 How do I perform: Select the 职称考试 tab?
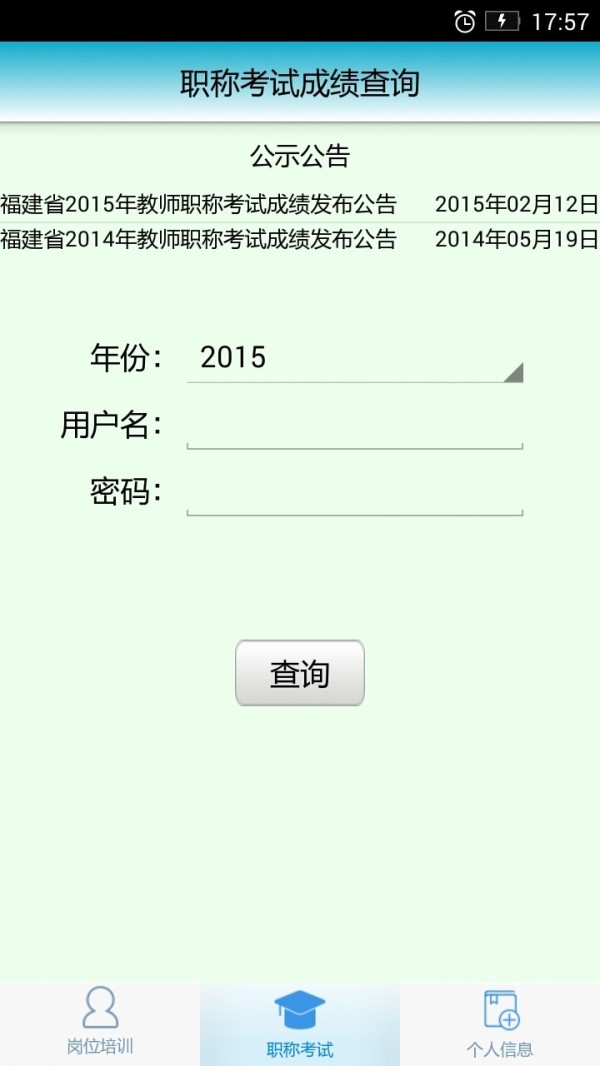tap(300, 1023)
